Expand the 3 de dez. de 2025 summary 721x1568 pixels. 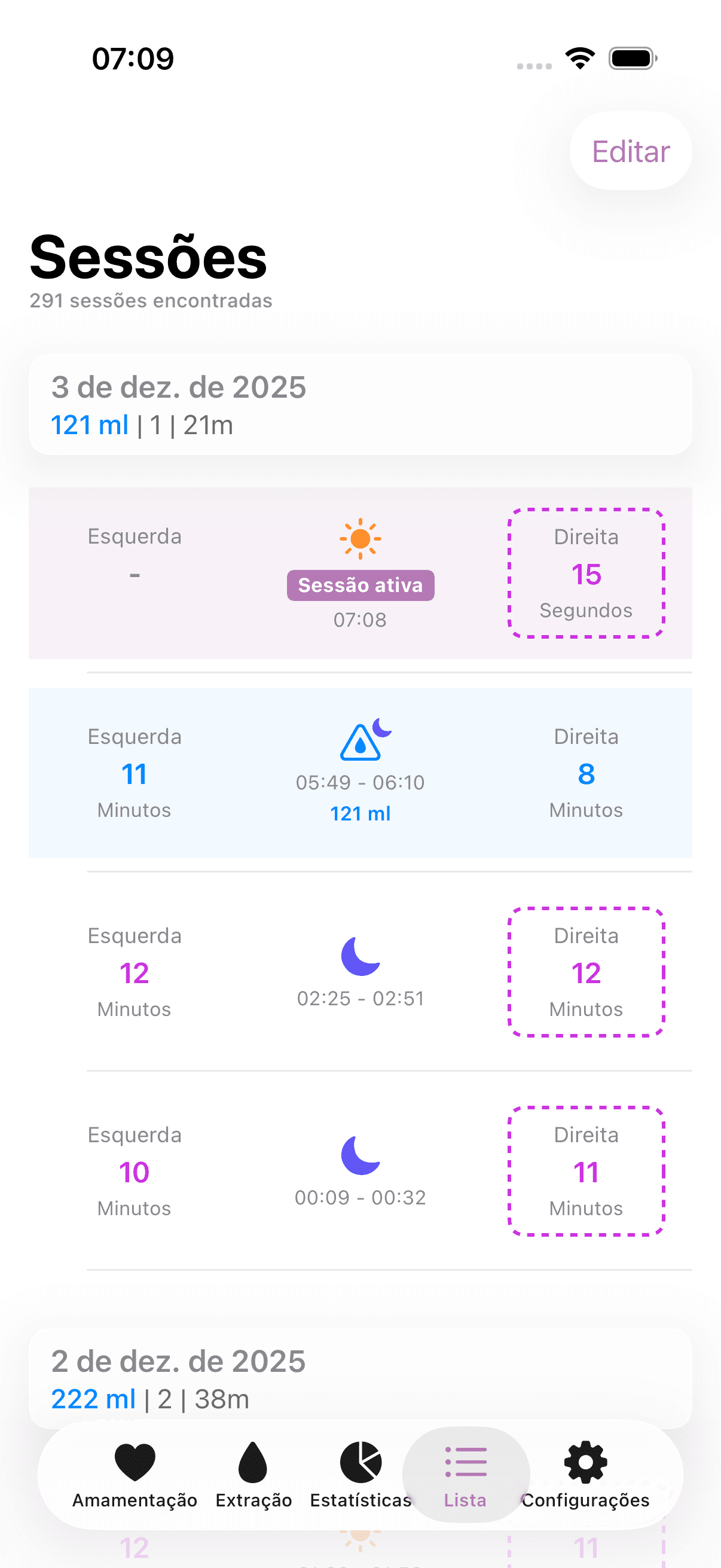(x=360, y=404)
